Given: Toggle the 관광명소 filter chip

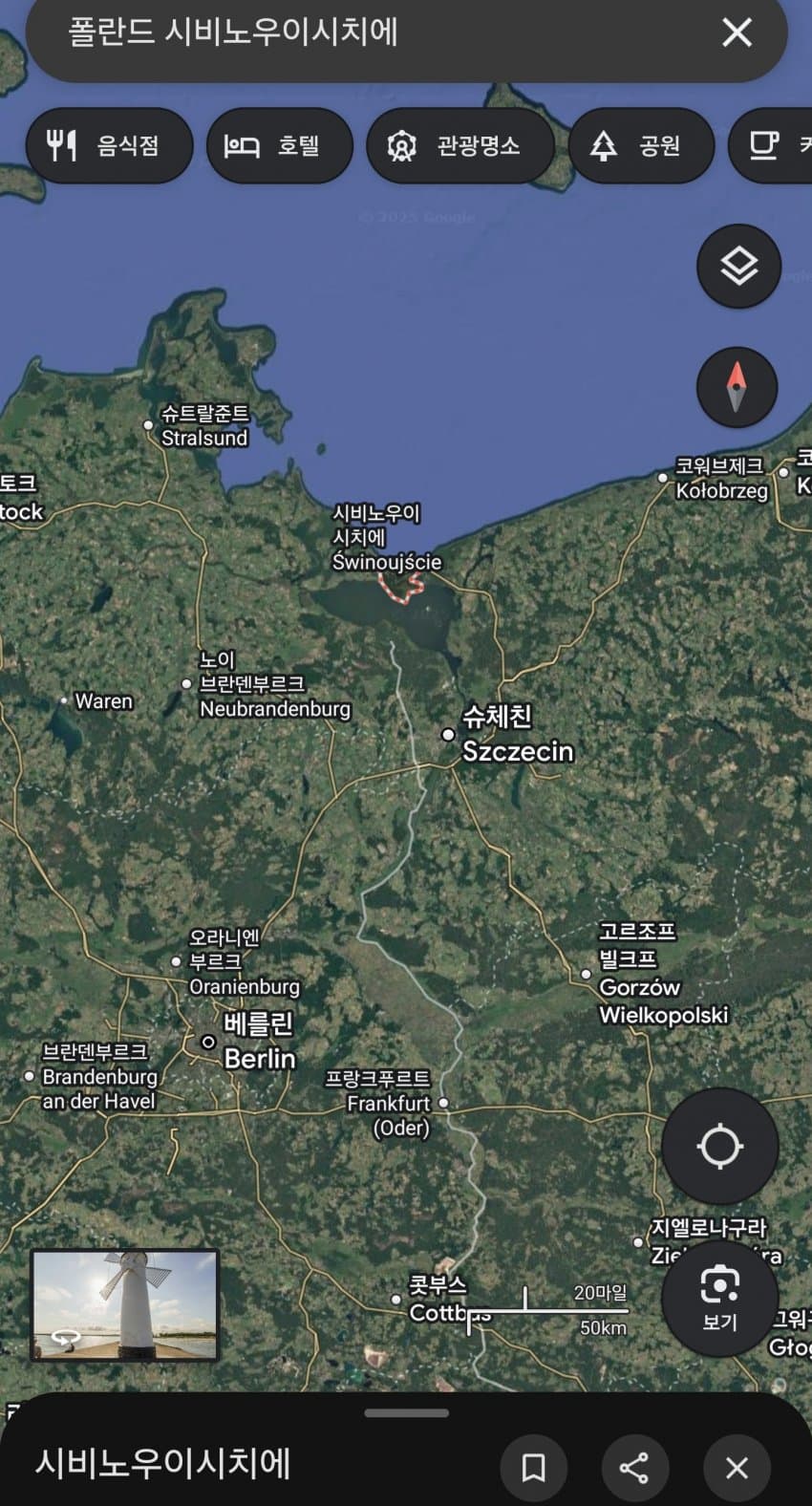Looking at the screenshot, I should pyautogui.click(x=459, y=145).
